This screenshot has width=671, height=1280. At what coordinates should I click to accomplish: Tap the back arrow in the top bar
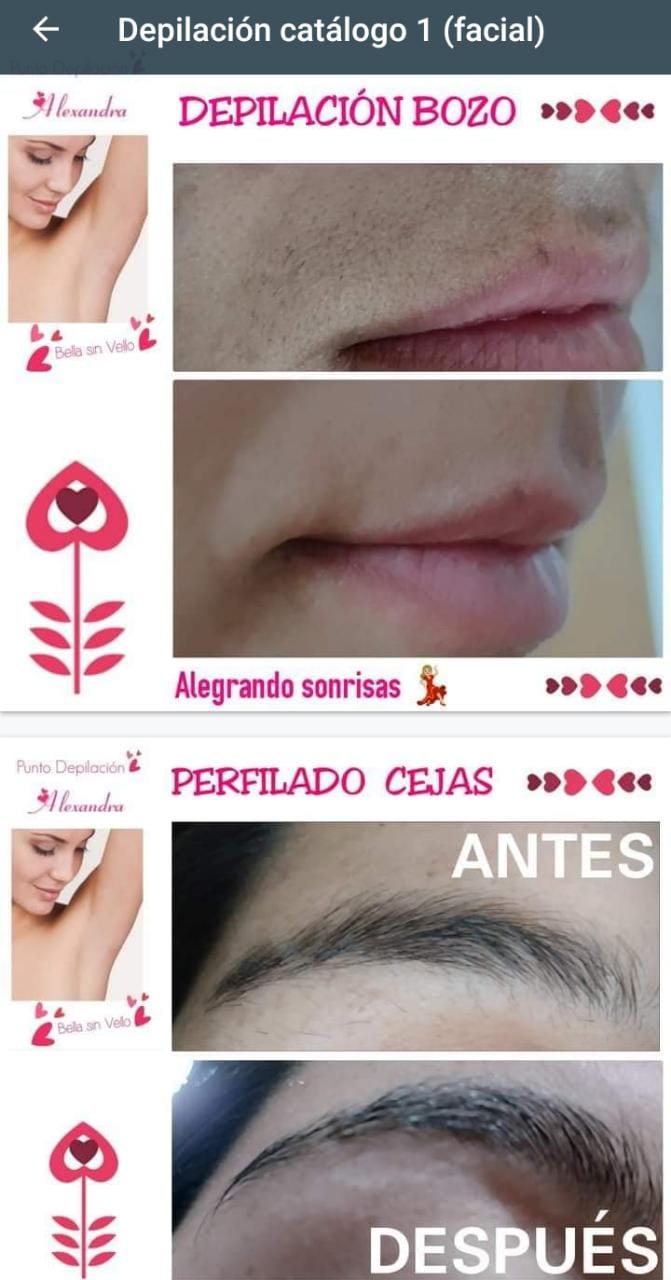coord(46,30)
